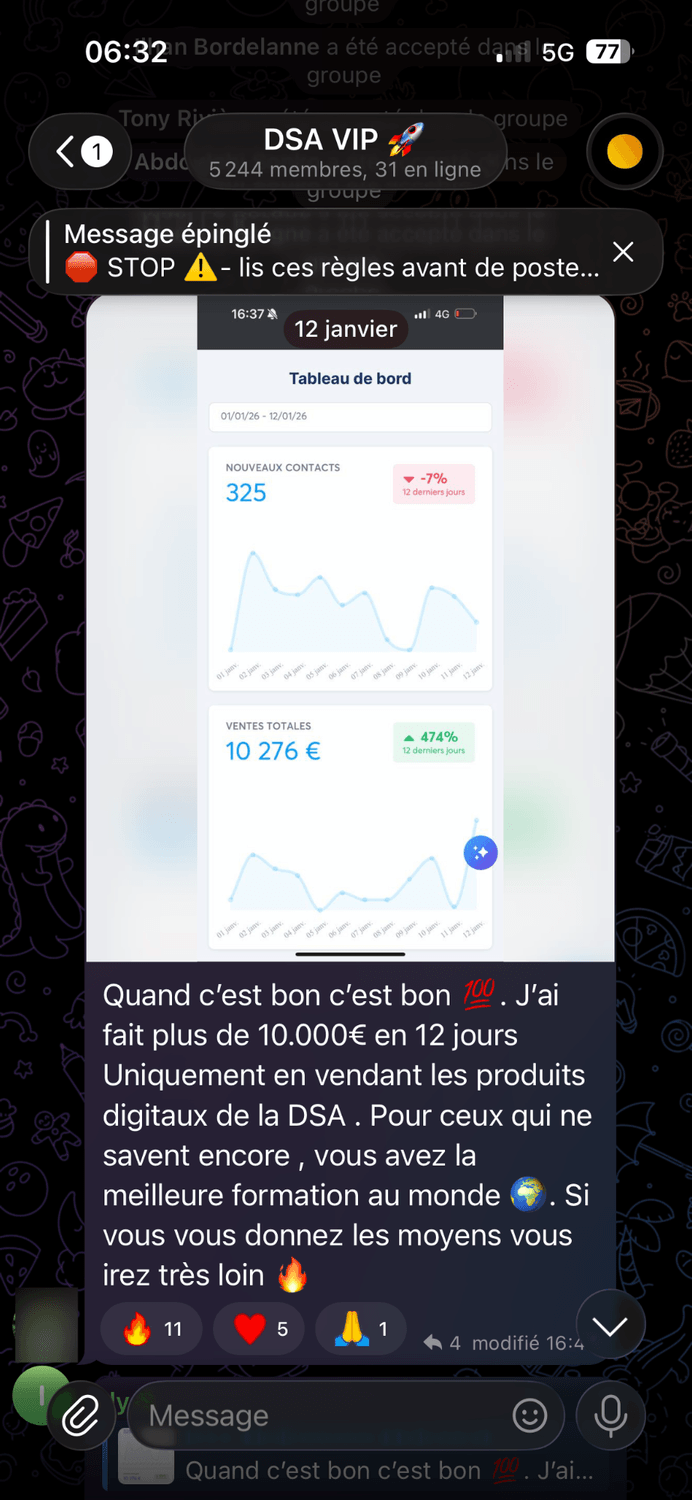Go back to the chat list

tap(80, 152)
